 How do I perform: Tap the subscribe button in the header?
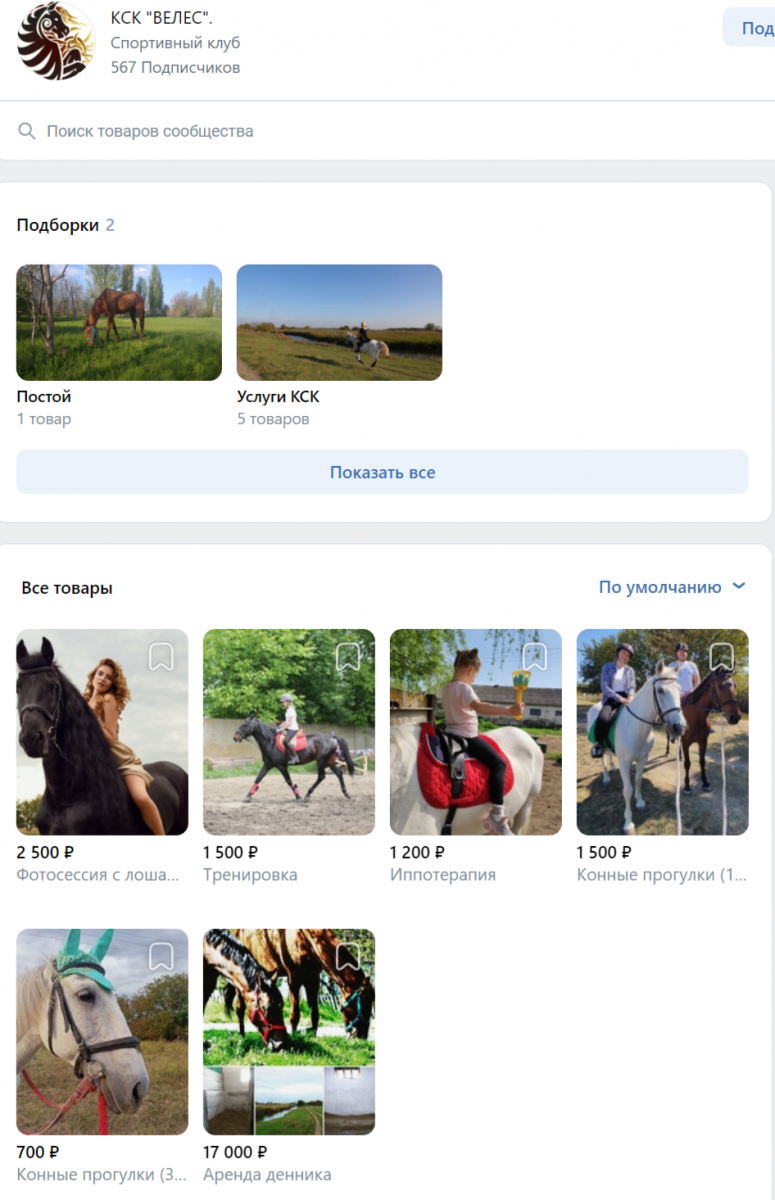[x=754, y=28]
